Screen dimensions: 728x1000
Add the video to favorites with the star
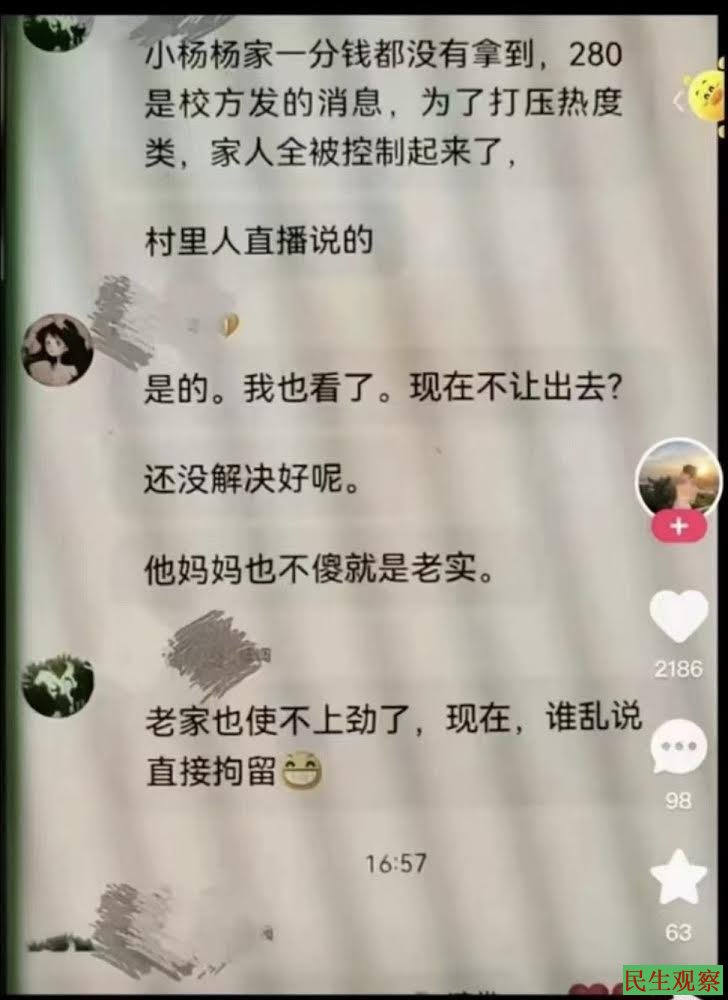(x=679, y=877)
